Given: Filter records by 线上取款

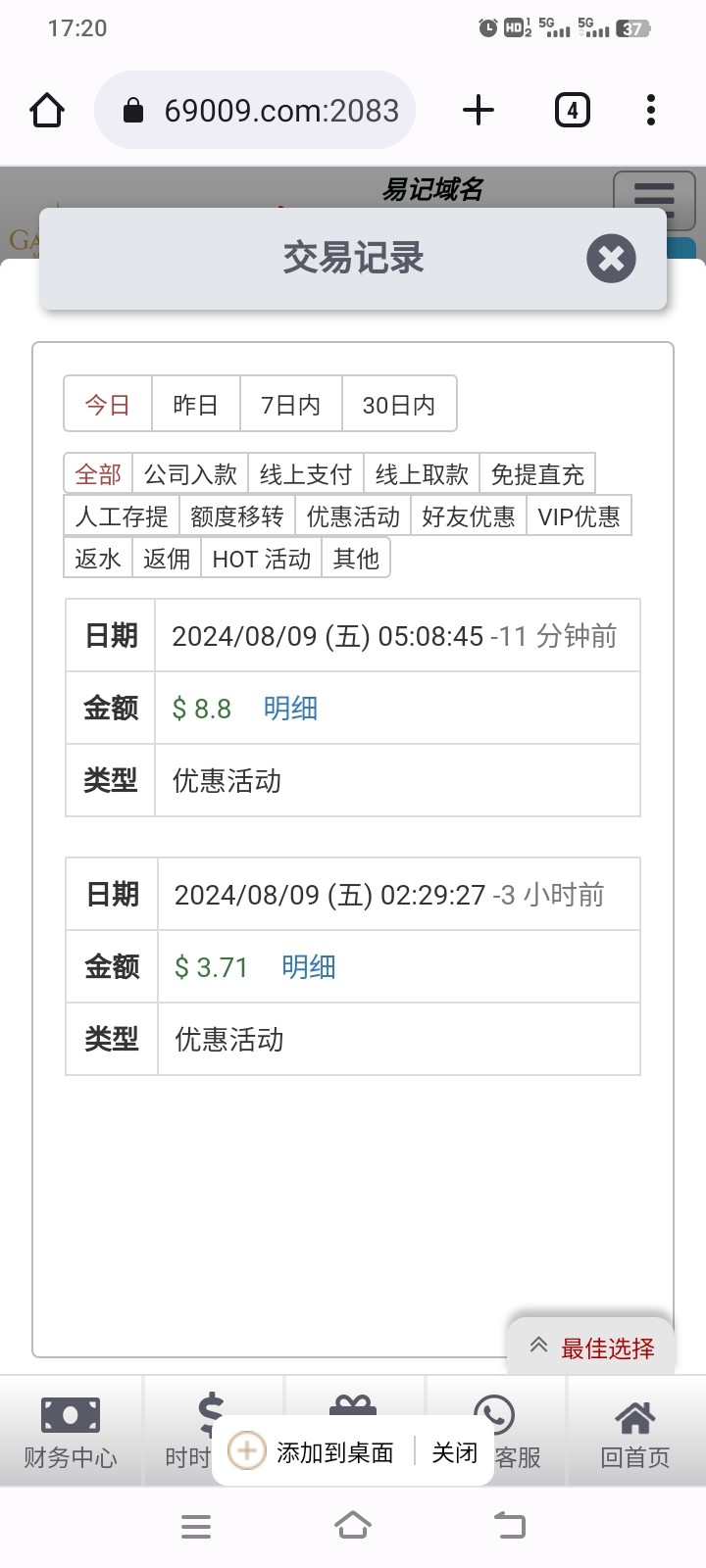Looking at the screenshot, I should (x=422, y=474).
